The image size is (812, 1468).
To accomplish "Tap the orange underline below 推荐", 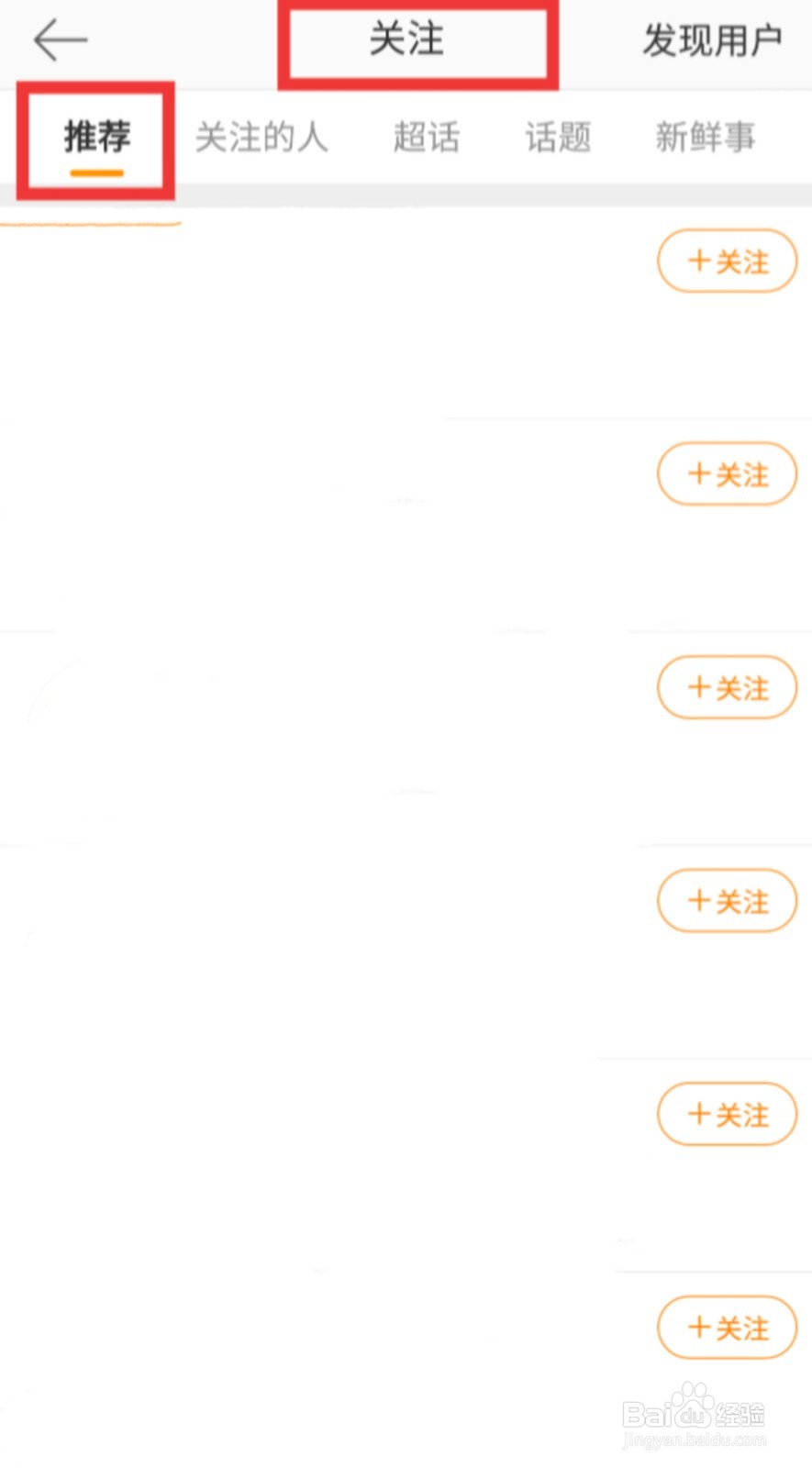I will click(95, 171).
